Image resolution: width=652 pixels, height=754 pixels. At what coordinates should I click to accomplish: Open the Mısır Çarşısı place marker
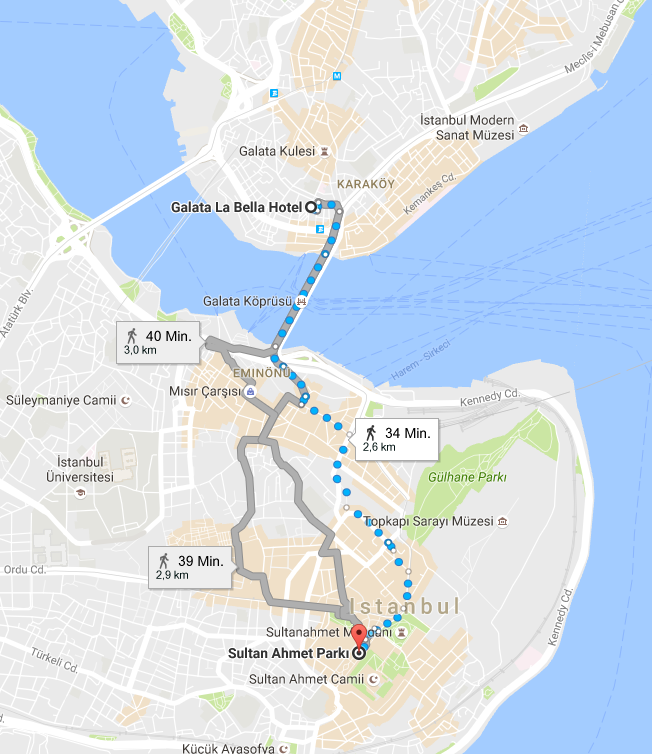249,392
